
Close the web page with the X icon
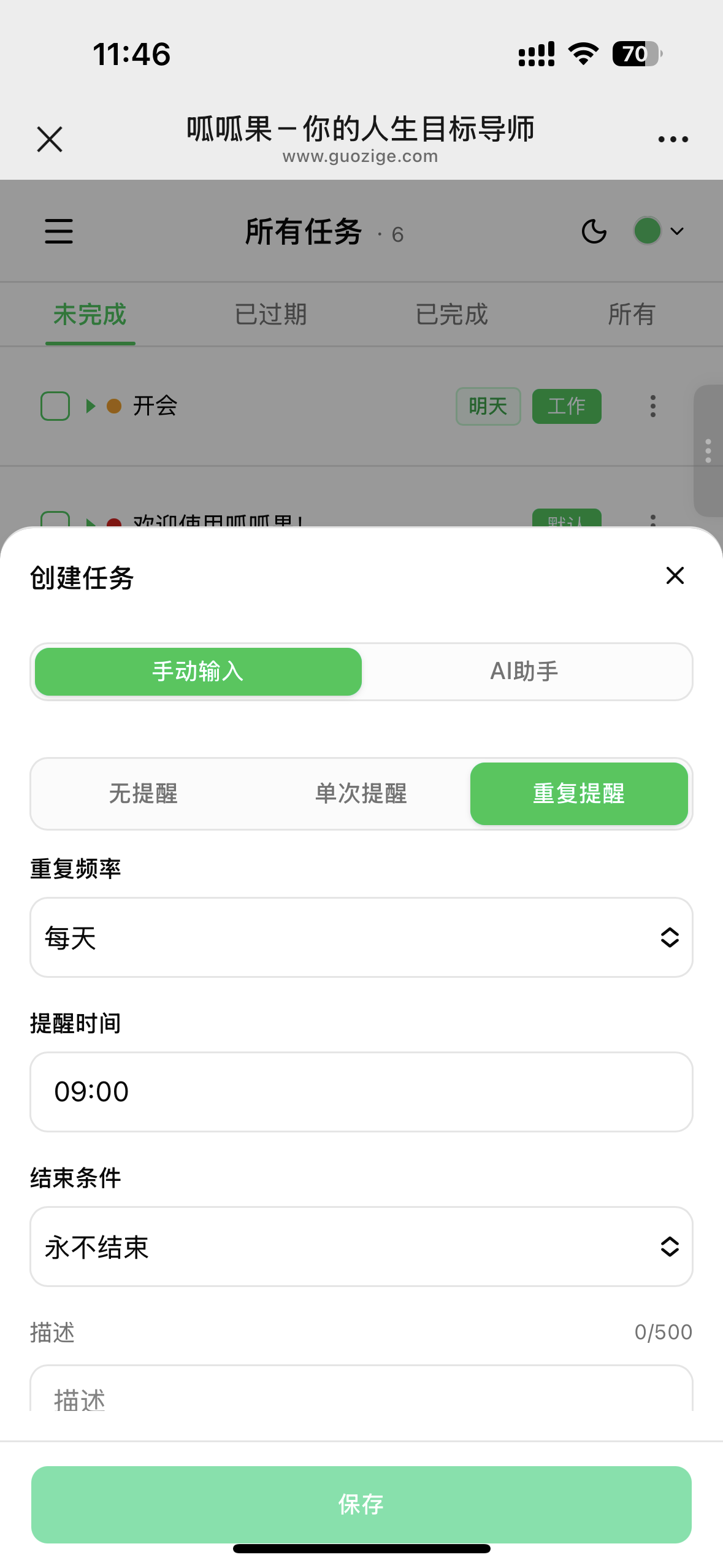pos(50,139)
